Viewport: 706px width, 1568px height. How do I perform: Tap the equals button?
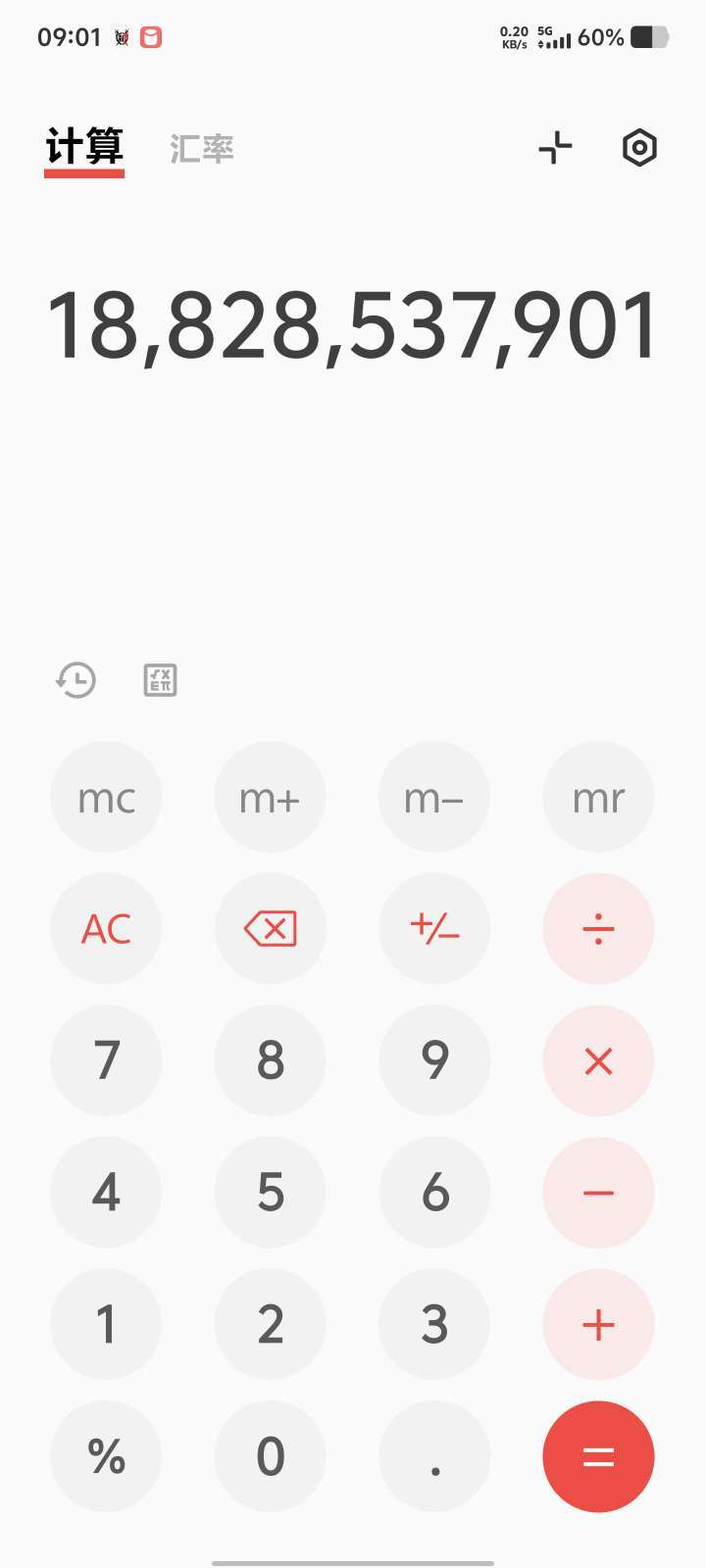(x=598, y=1456)
